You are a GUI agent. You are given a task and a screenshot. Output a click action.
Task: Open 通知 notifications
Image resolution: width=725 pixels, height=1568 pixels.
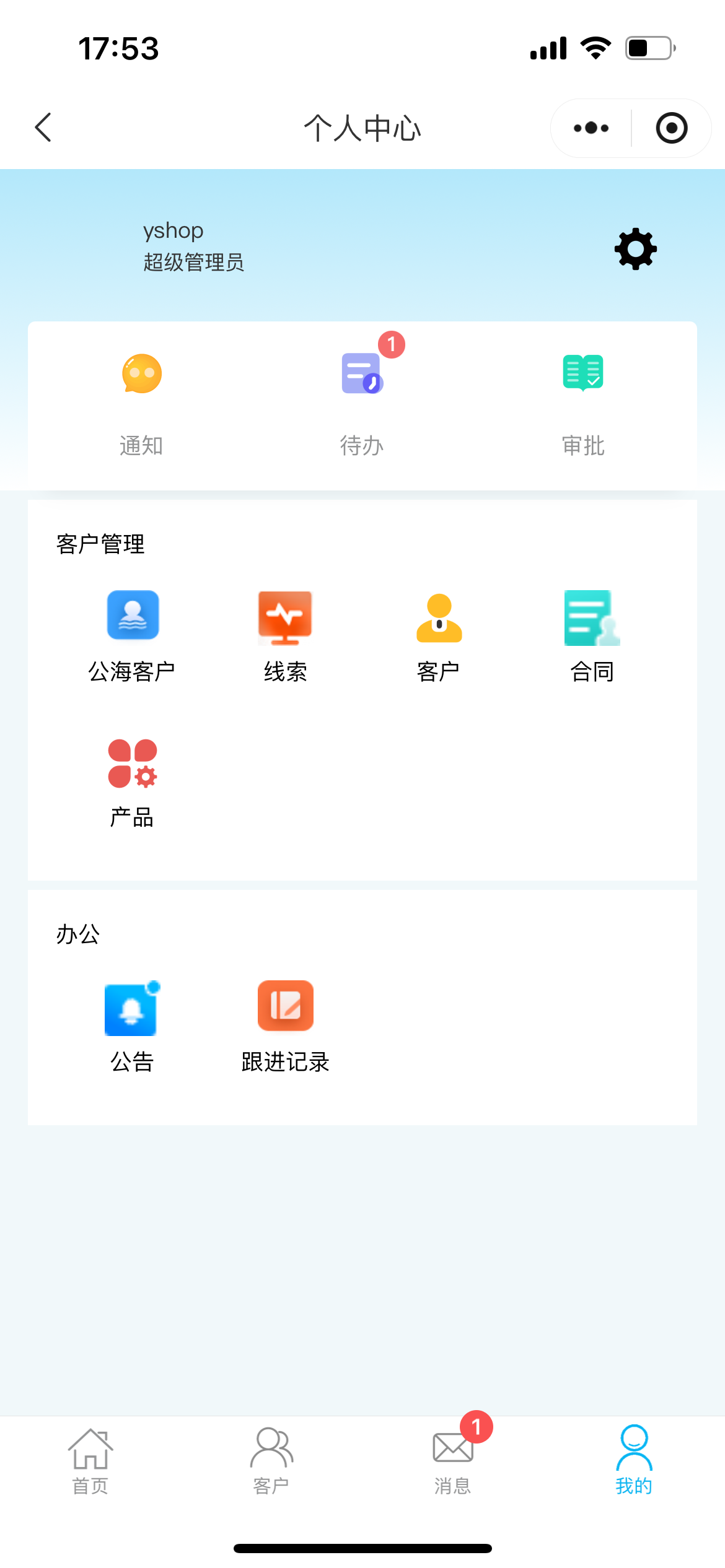(x=141, y=403)
